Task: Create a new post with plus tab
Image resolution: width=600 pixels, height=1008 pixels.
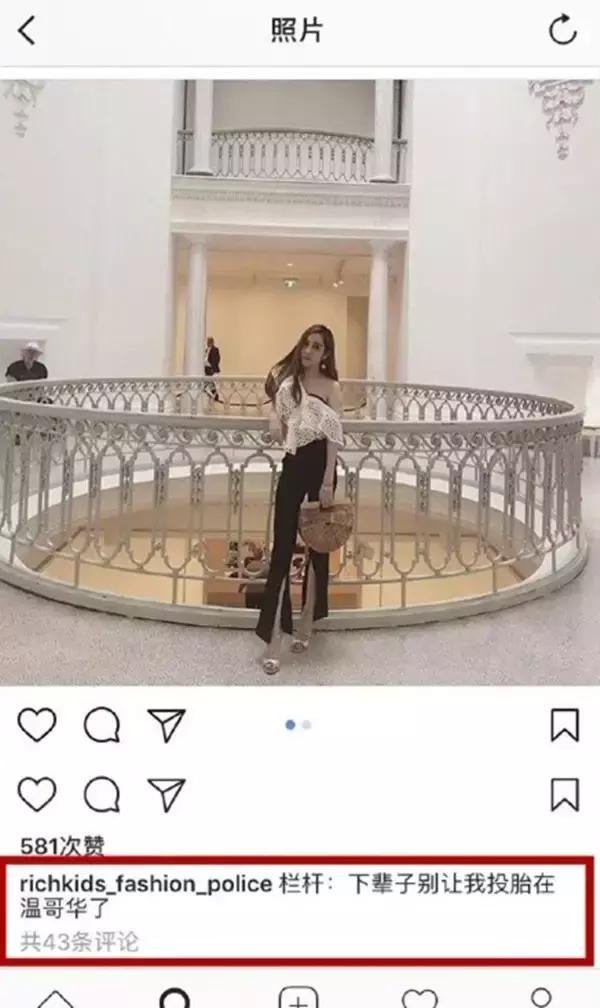Action: tap(298, 997)
